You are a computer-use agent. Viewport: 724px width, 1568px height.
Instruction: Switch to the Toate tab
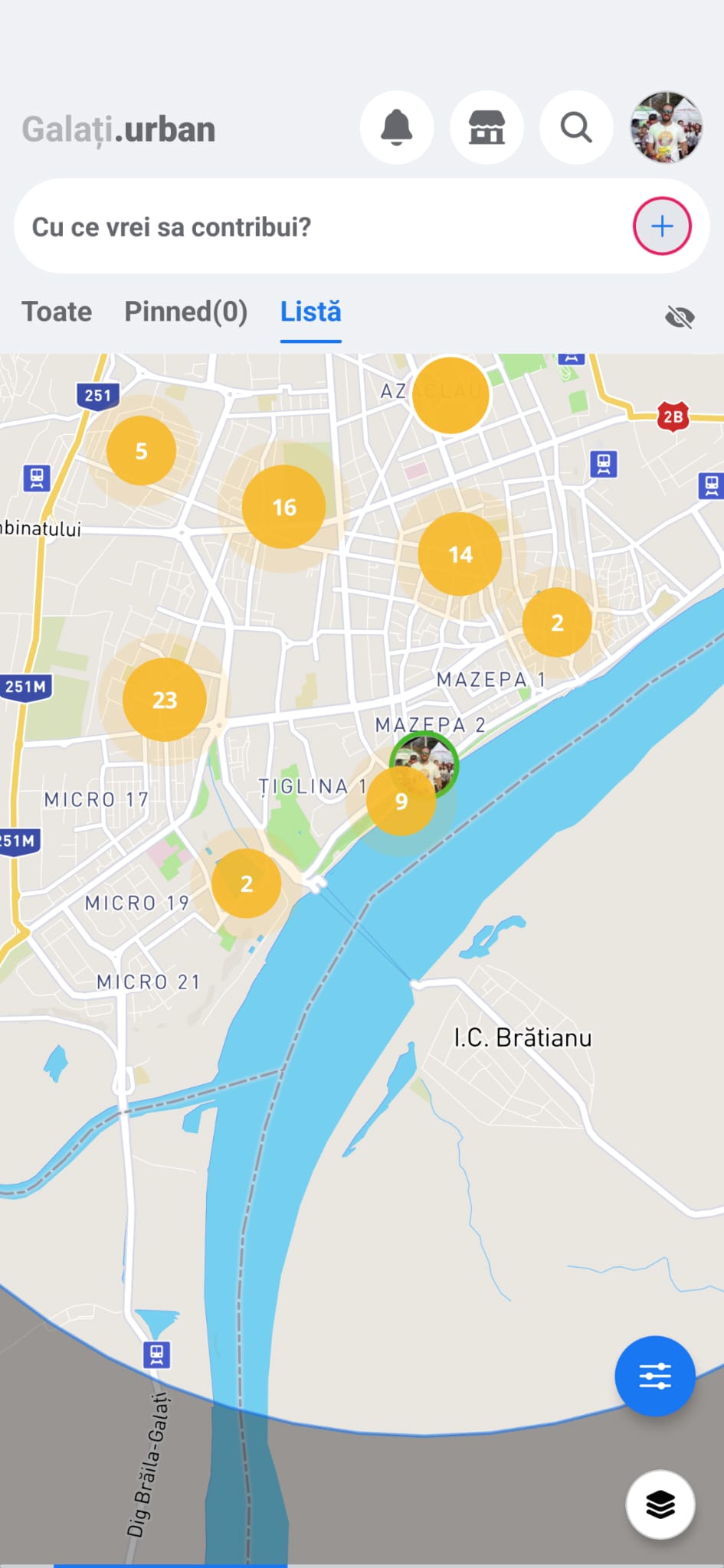[x=57, y=312]
